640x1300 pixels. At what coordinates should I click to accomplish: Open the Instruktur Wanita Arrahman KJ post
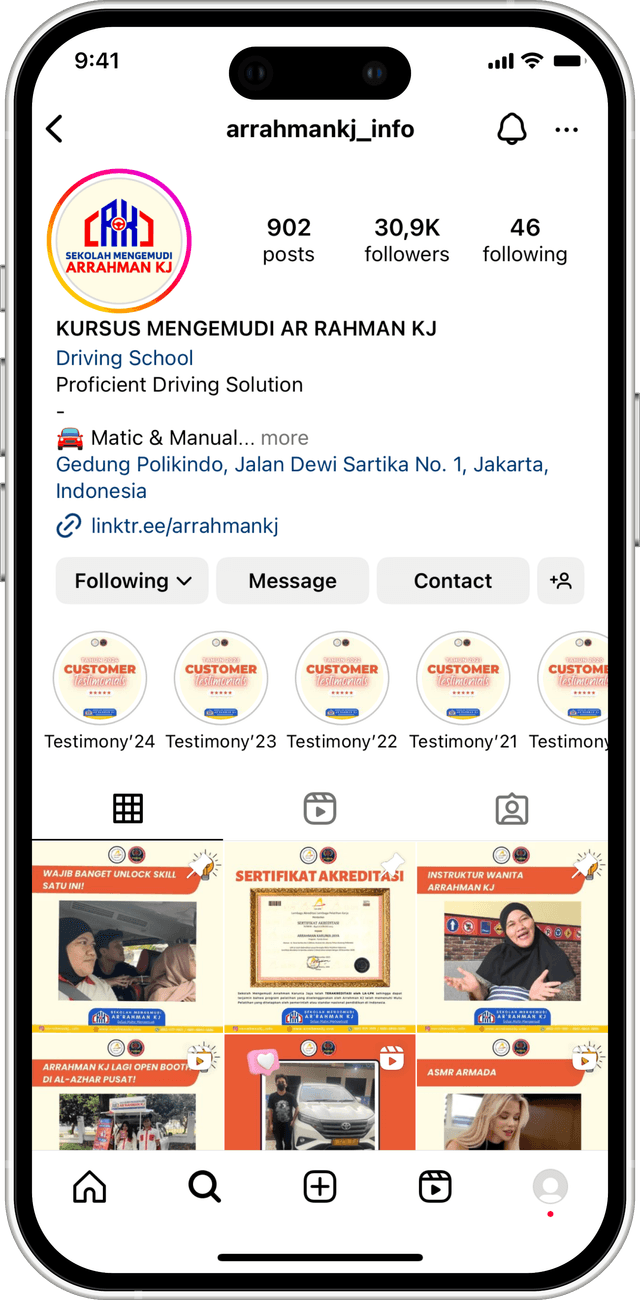511,936
